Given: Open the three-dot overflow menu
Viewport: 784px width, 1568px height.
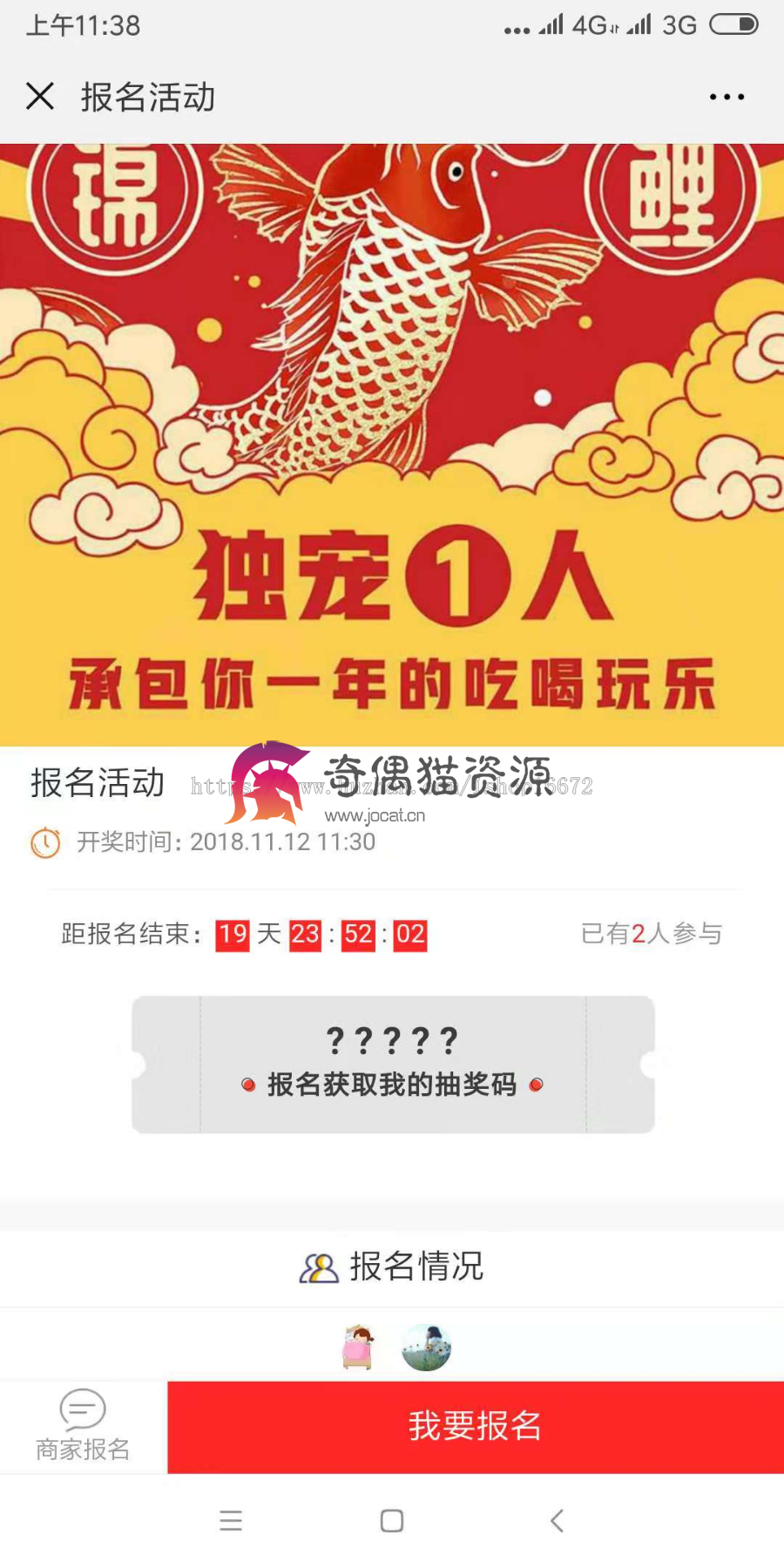Looking at the screenshot, I should (727, 97).
